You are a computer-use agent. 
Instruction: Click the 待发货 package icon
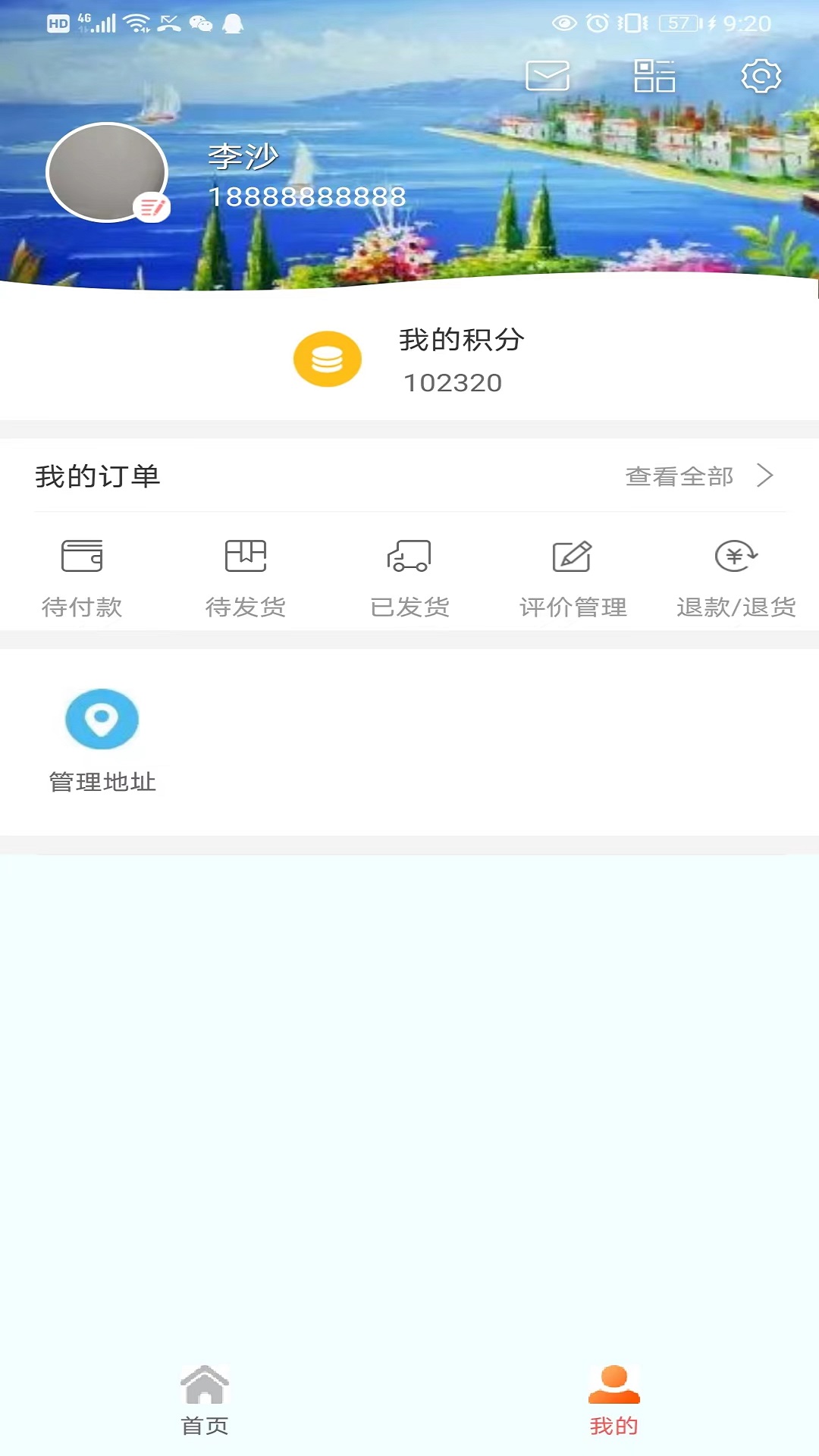click(x=246, y=556)
